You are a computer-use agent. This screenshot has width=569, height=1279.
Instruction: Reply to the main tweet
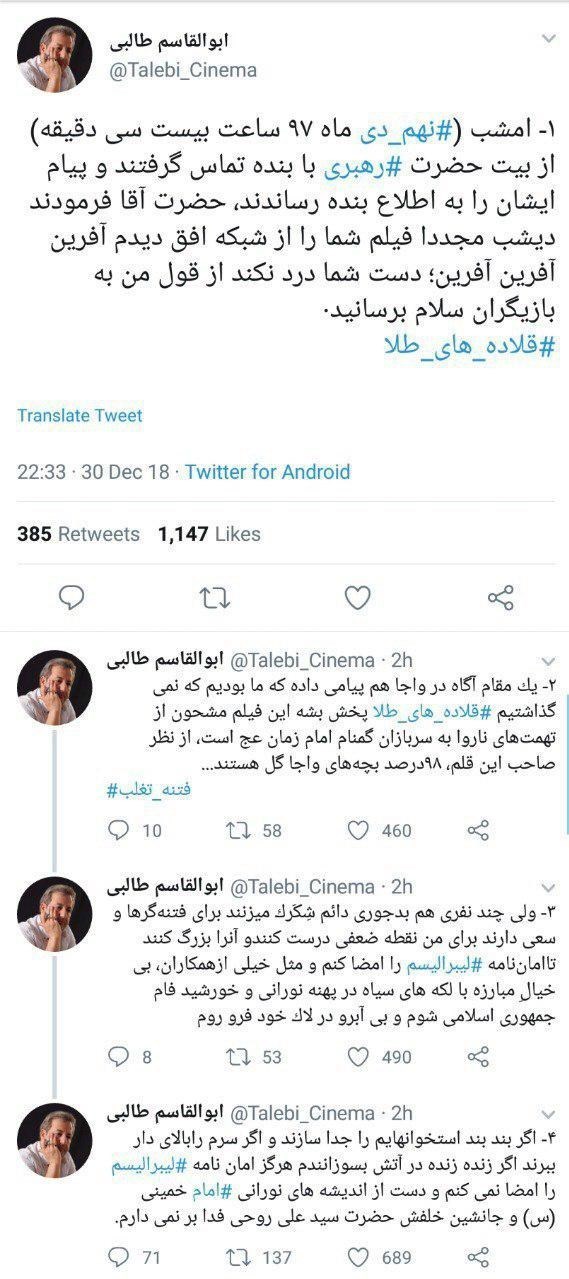tap(70, 598)
